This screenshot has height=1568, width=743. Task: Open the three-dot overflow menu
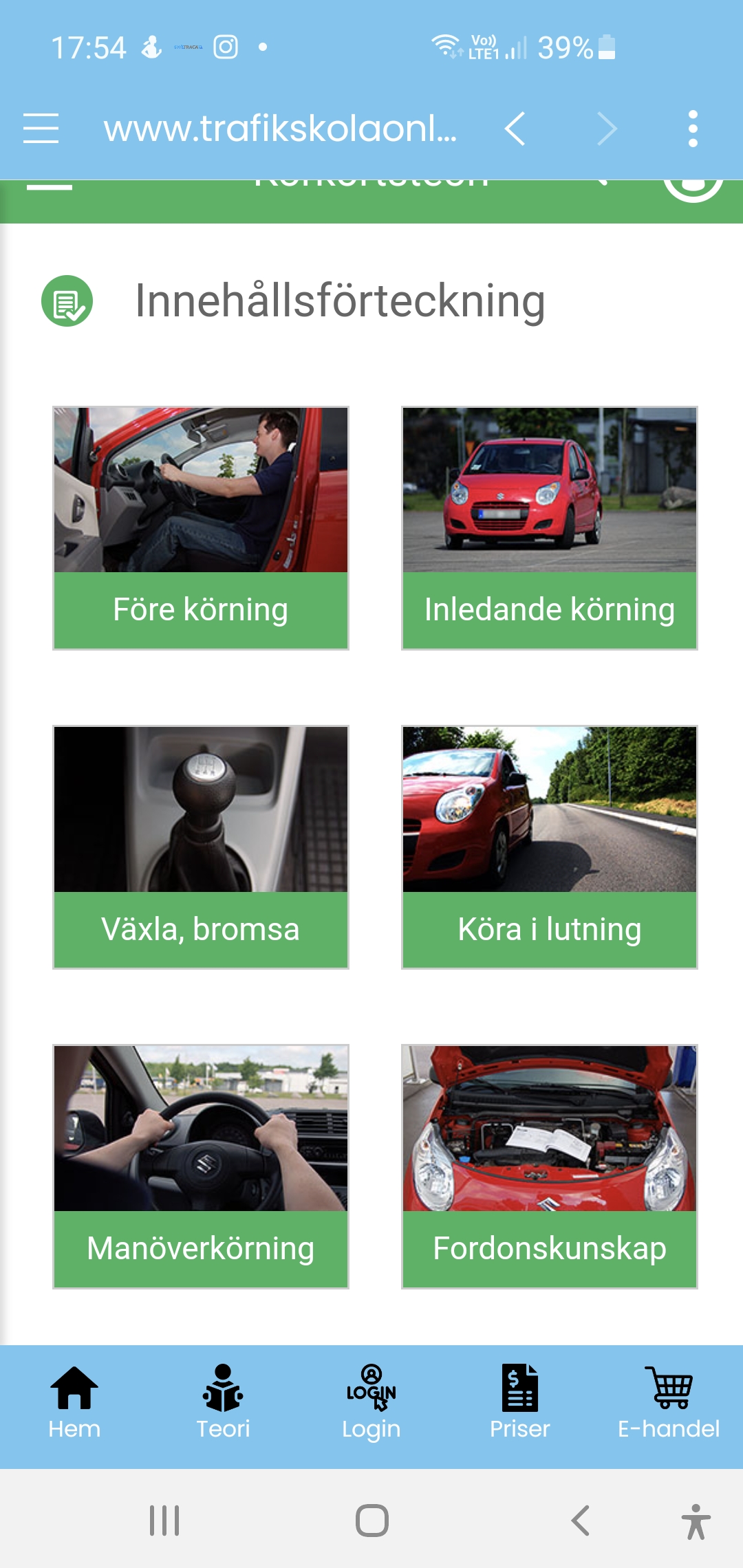pos(693,129)
